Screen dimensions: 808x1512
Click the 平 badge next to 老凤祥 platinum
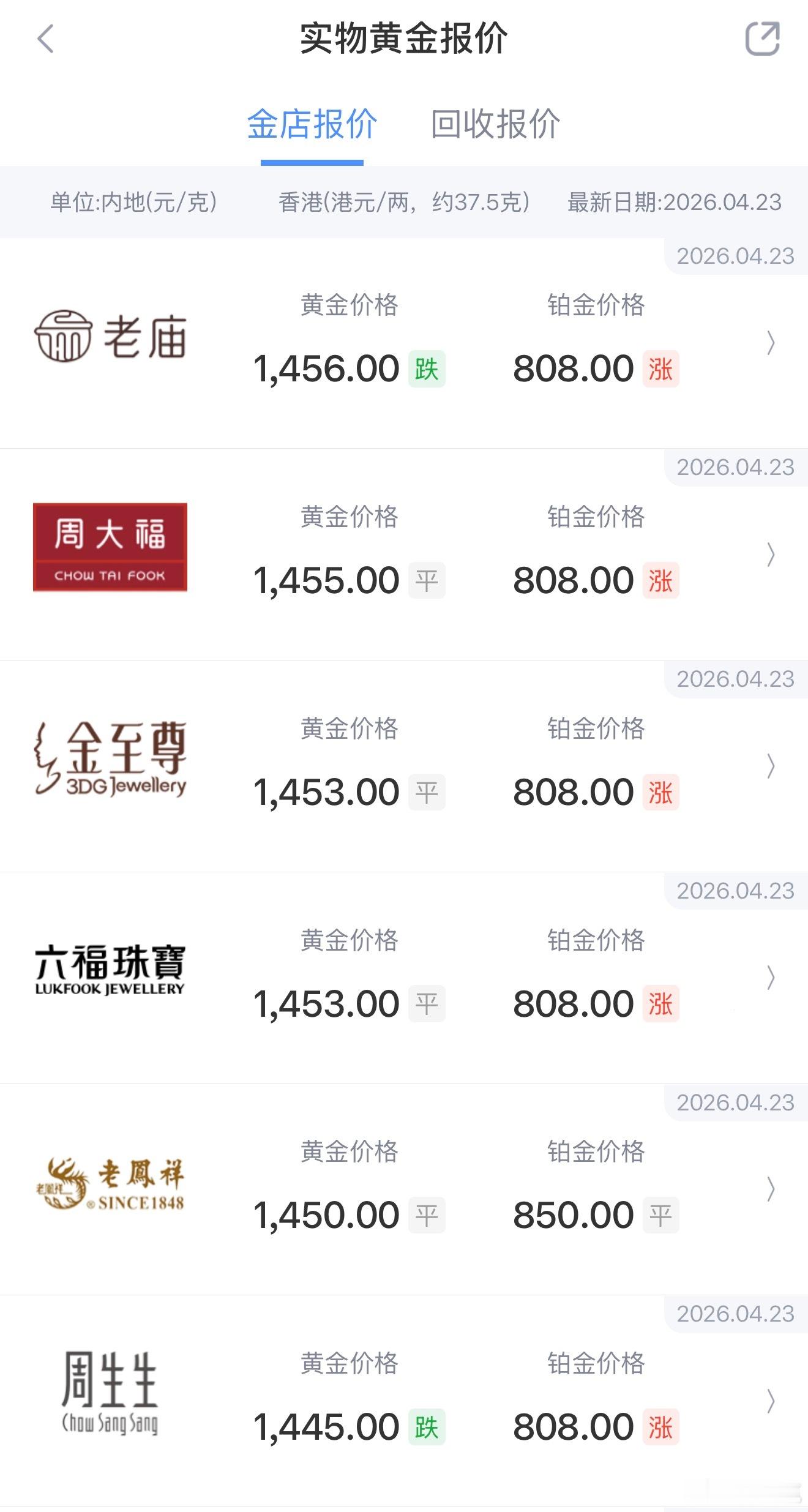661,1213
